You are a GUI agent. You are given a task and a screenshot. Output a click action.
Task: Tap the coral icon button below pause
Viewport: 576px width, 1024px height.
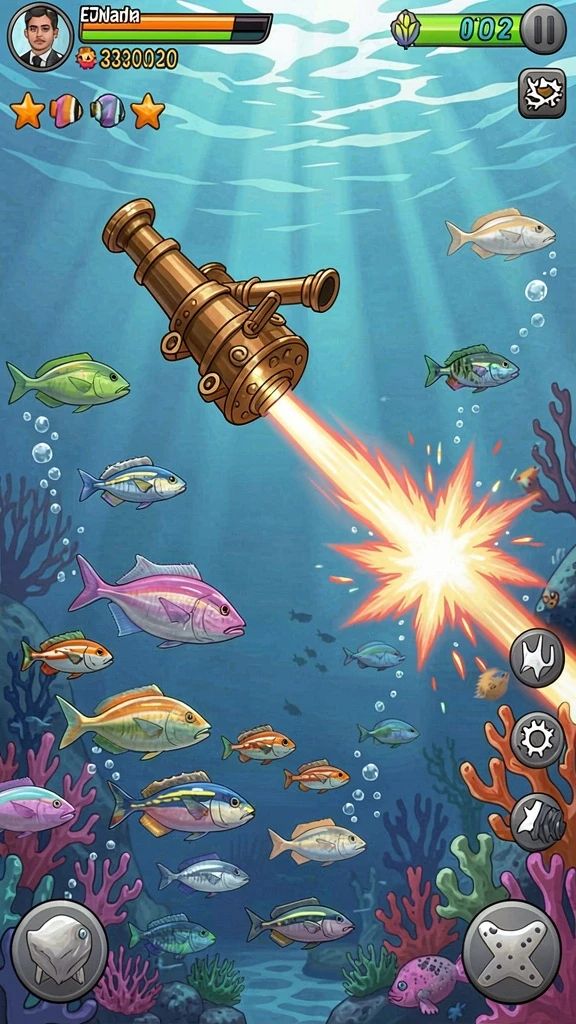point(542,93)
